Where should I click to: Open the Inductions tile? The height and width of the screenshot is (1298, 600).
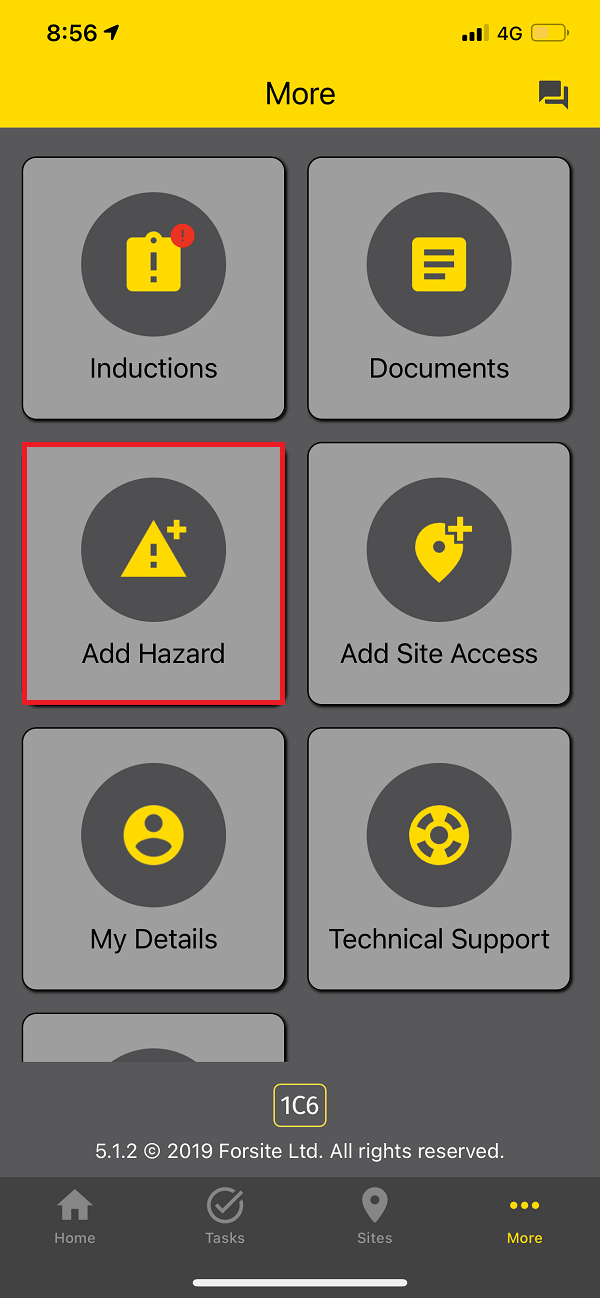point(154,288)
